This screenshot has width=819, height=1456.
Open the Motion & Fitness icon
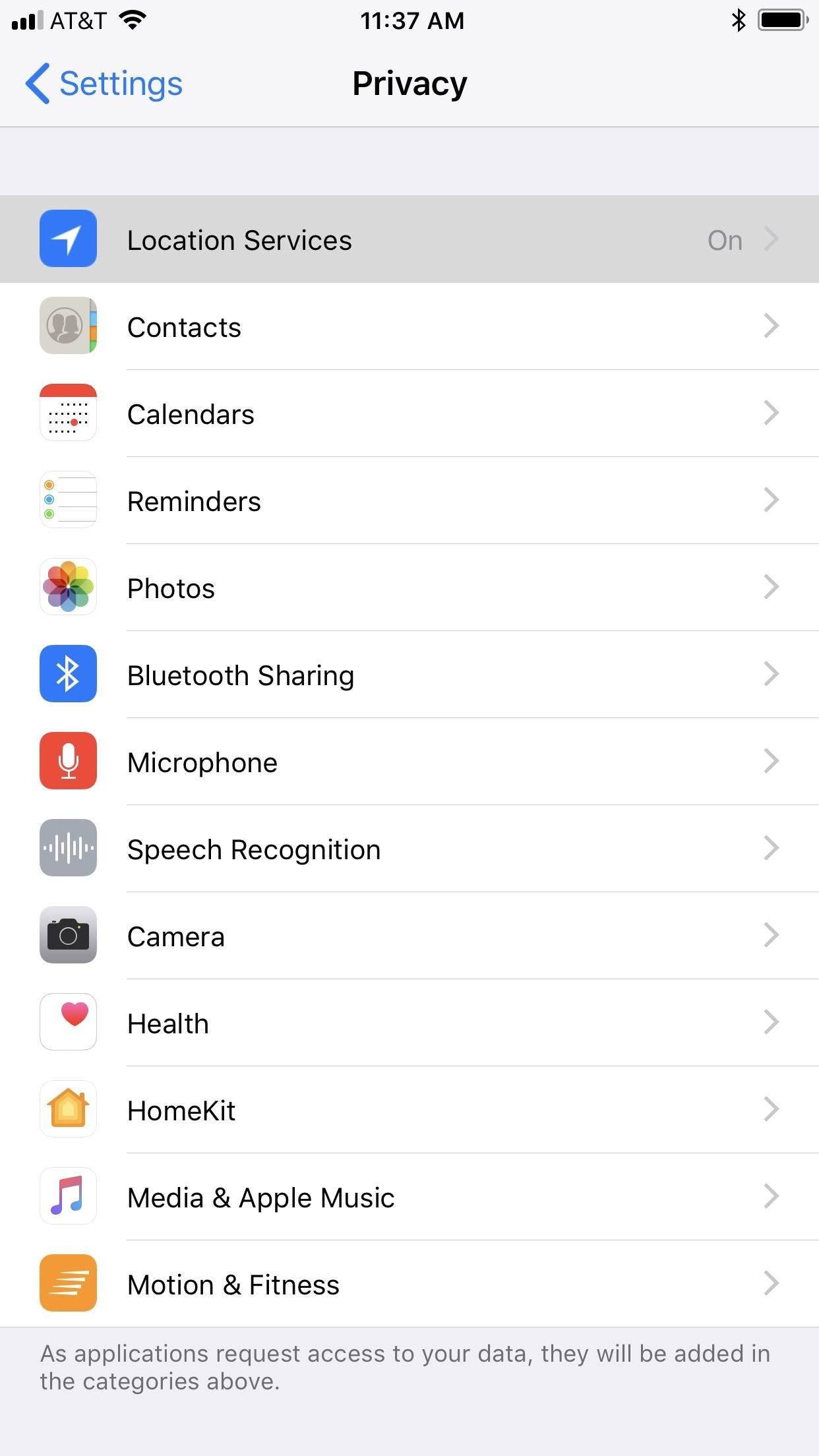pyautogui.click(x=68, y=1283)
